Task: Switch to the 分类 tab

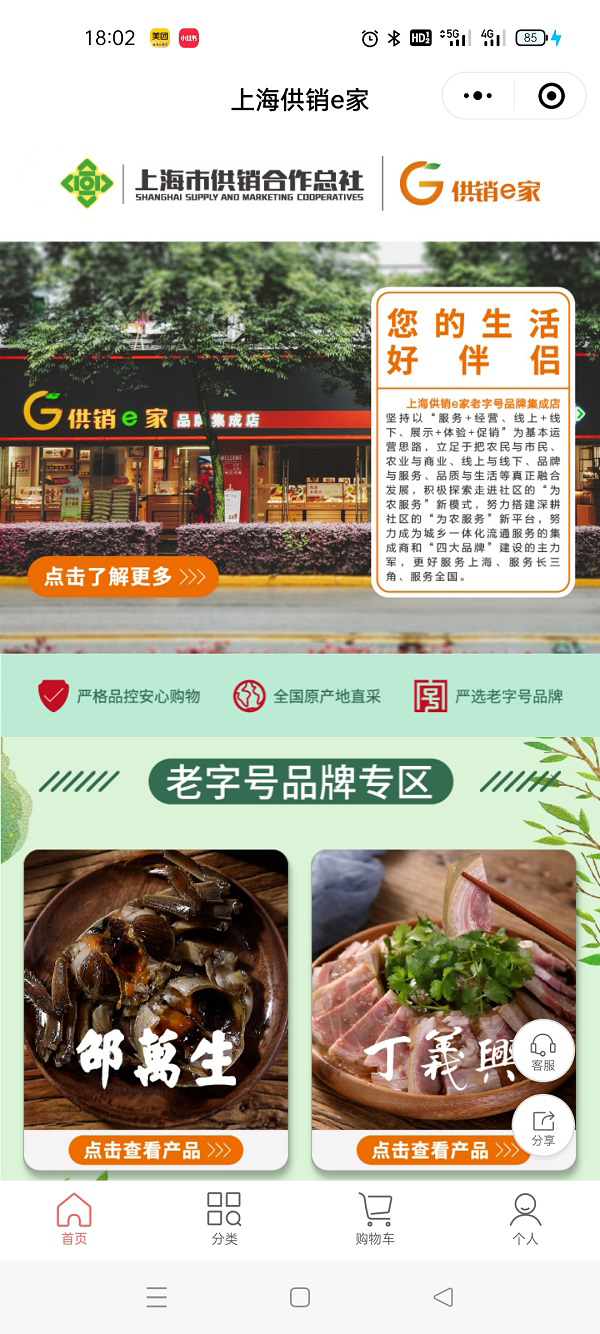Action: [x=224, y=1219]
